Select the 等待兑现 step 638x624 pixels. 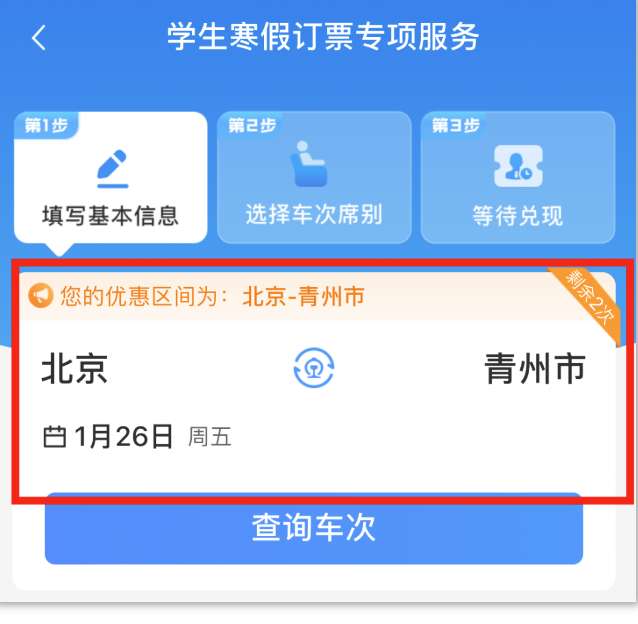(x=517, y=178)
